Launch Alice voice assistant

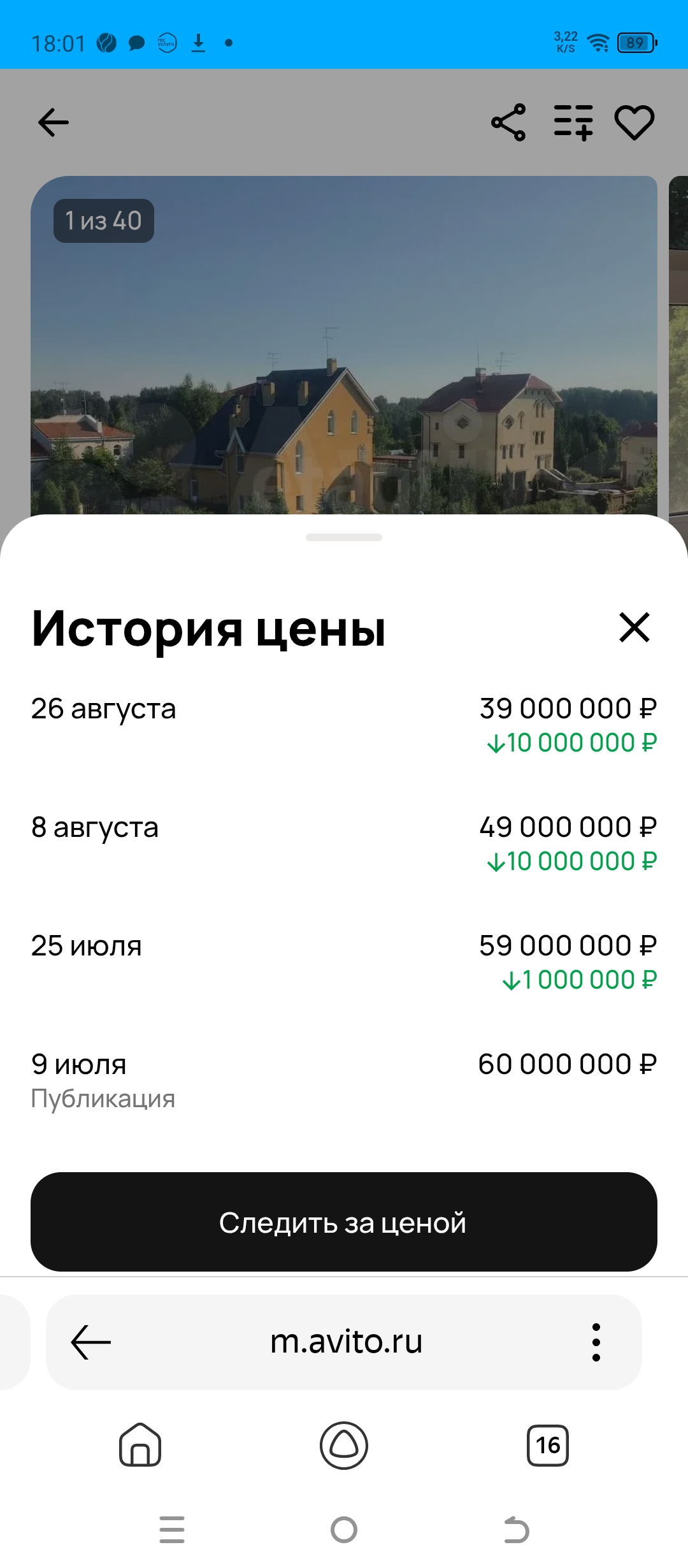(344, 1445)
